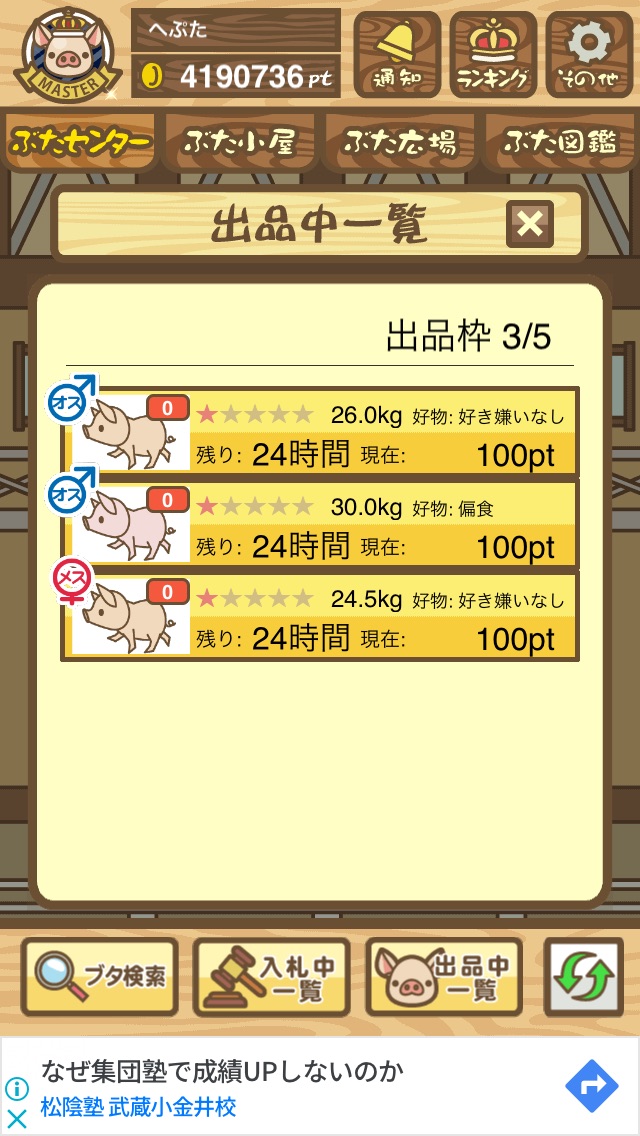Open the 出品中一覧 button at bottom
Viewport: 640px width, 1136px height.
click(x=444, y=977)
